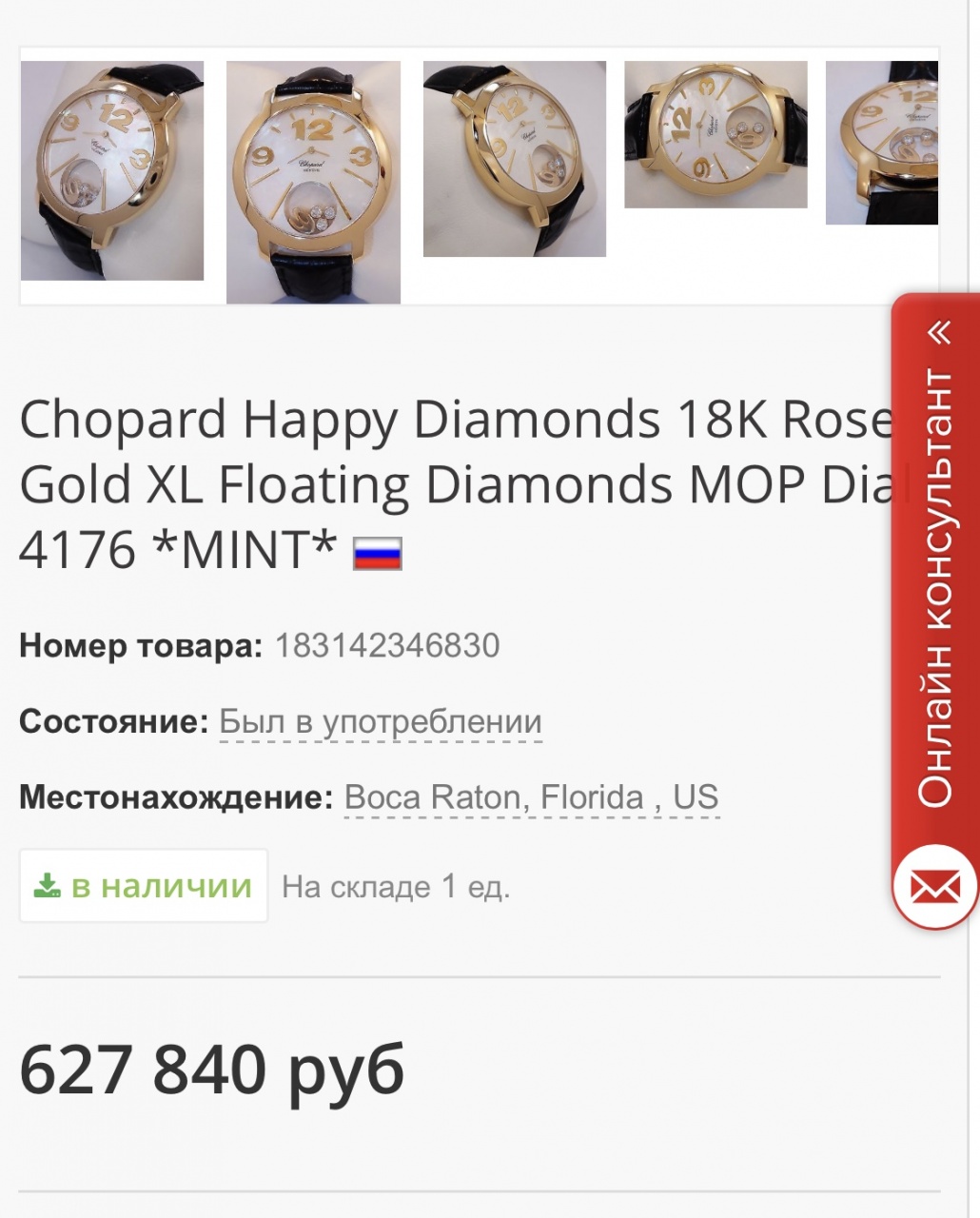Tap the "Был в употреблении" condition link

pos(381,722)
